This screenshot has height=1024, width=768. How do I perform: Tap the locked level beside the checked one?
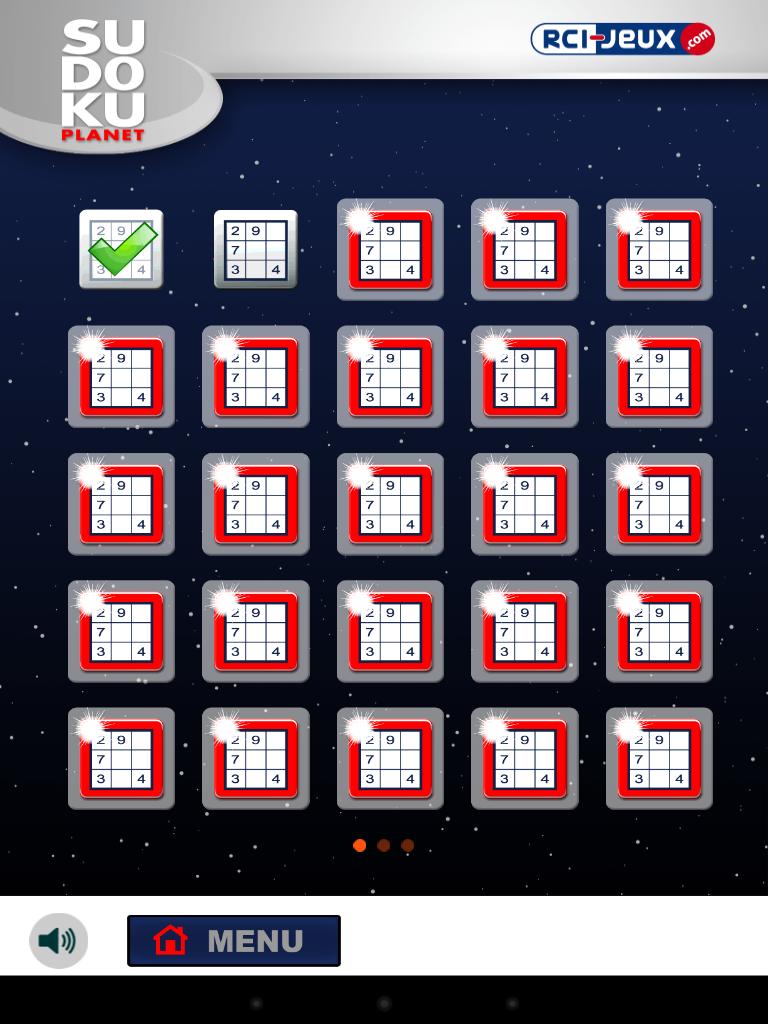tap(389, 249)
